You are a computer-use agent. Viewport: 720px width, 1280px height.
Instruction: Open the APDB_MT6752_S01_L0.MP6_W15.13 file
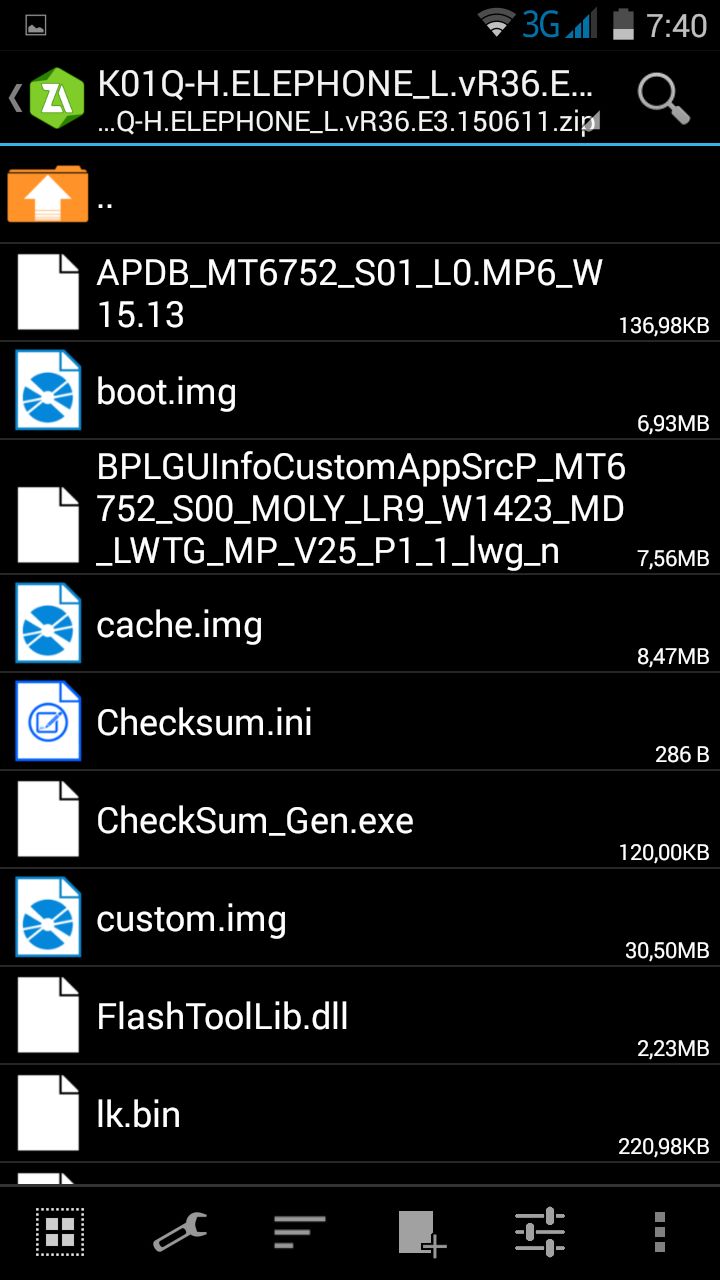(360, 293)
